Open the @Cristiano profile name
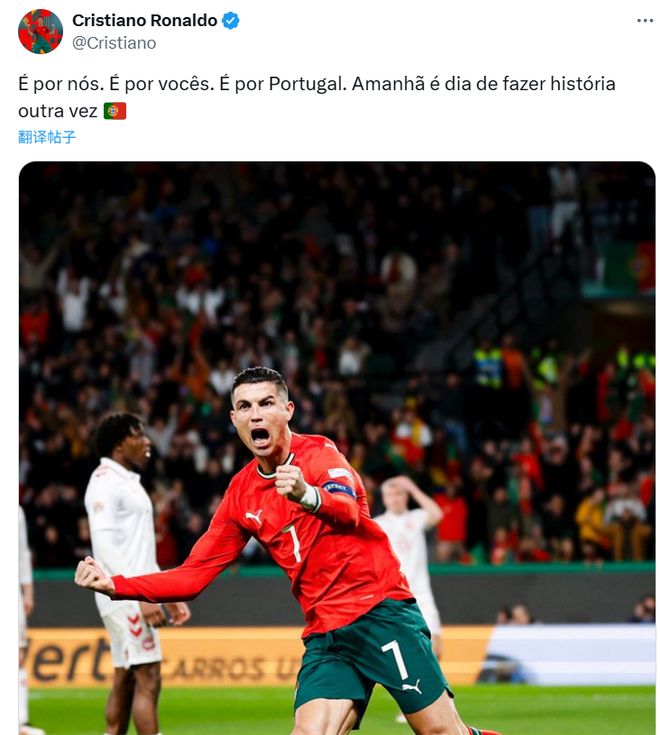Image resolution: width=660 pixels, height=735 pixels. click(x=114, y=43)
